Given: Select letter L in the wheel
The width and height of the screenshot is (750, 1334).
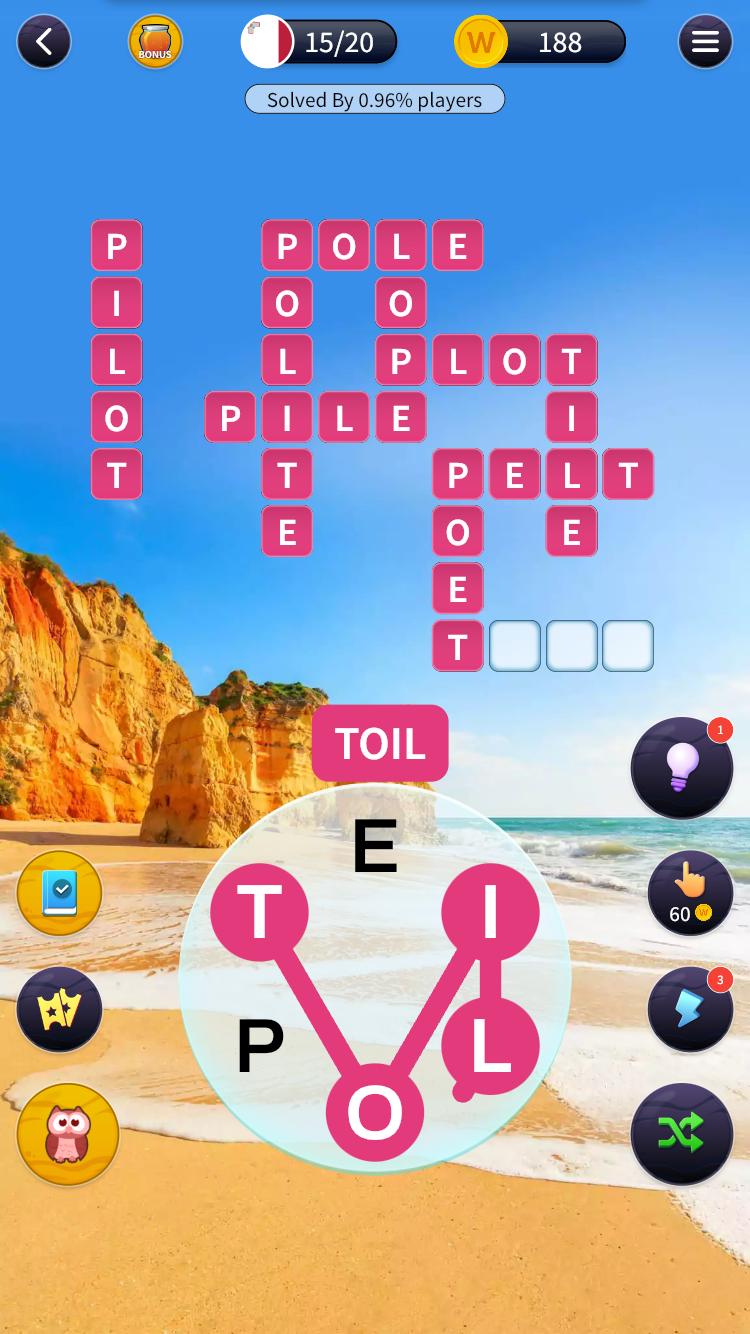Looking at the screenshot, I should (x=490, y=1047).
